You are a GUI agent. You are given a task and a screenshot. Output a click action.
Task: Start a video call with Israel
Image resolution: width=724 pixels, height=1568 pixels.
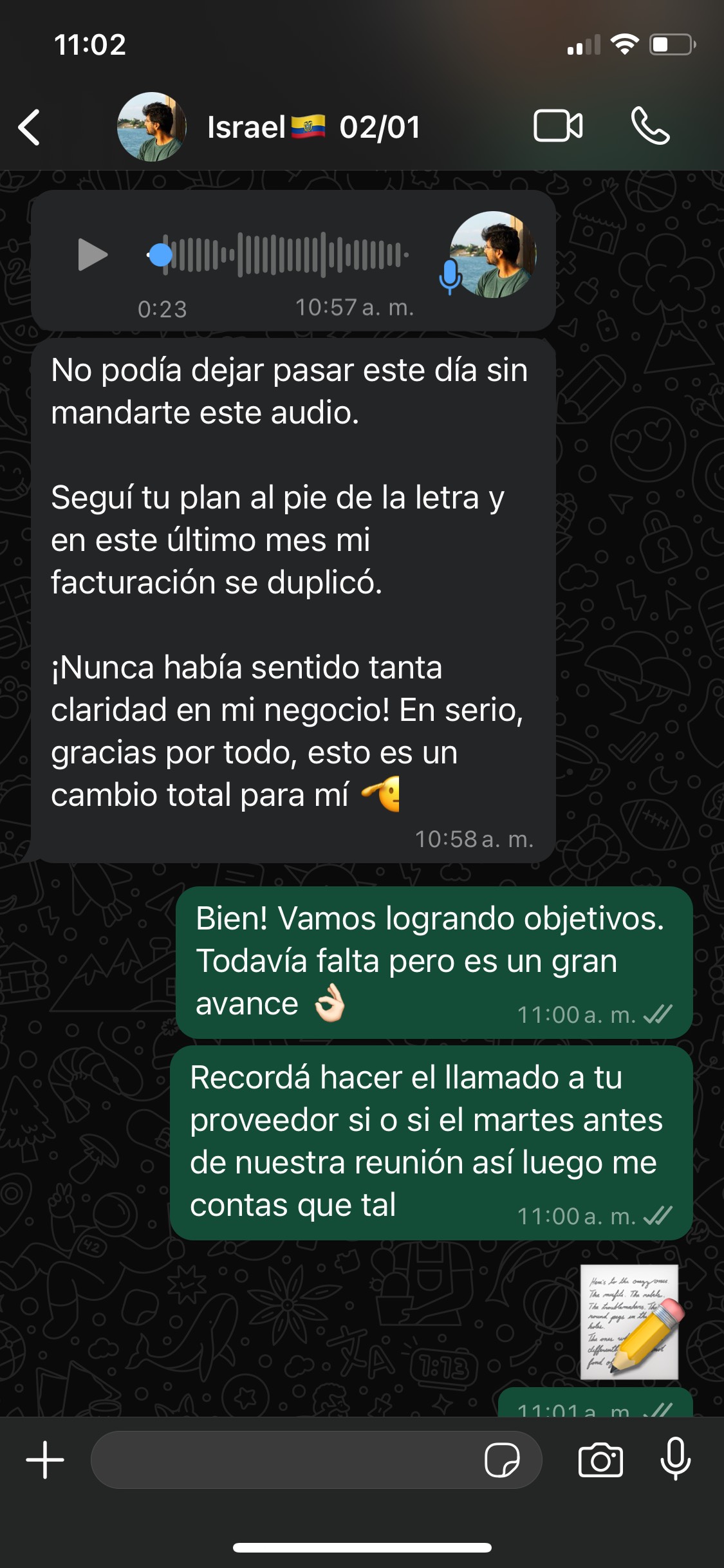click(x=558, y=126)
